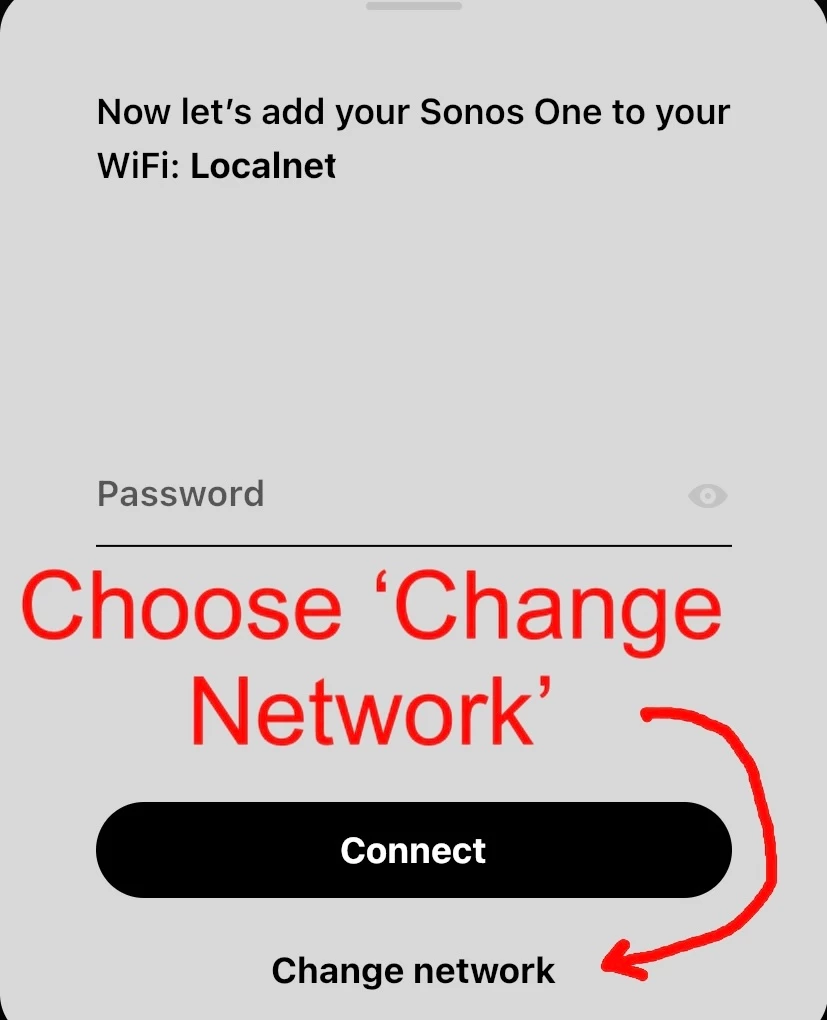Tap the Connect button
The height and width of the screenshot is (1020, 827).
[x=413, y=850]
